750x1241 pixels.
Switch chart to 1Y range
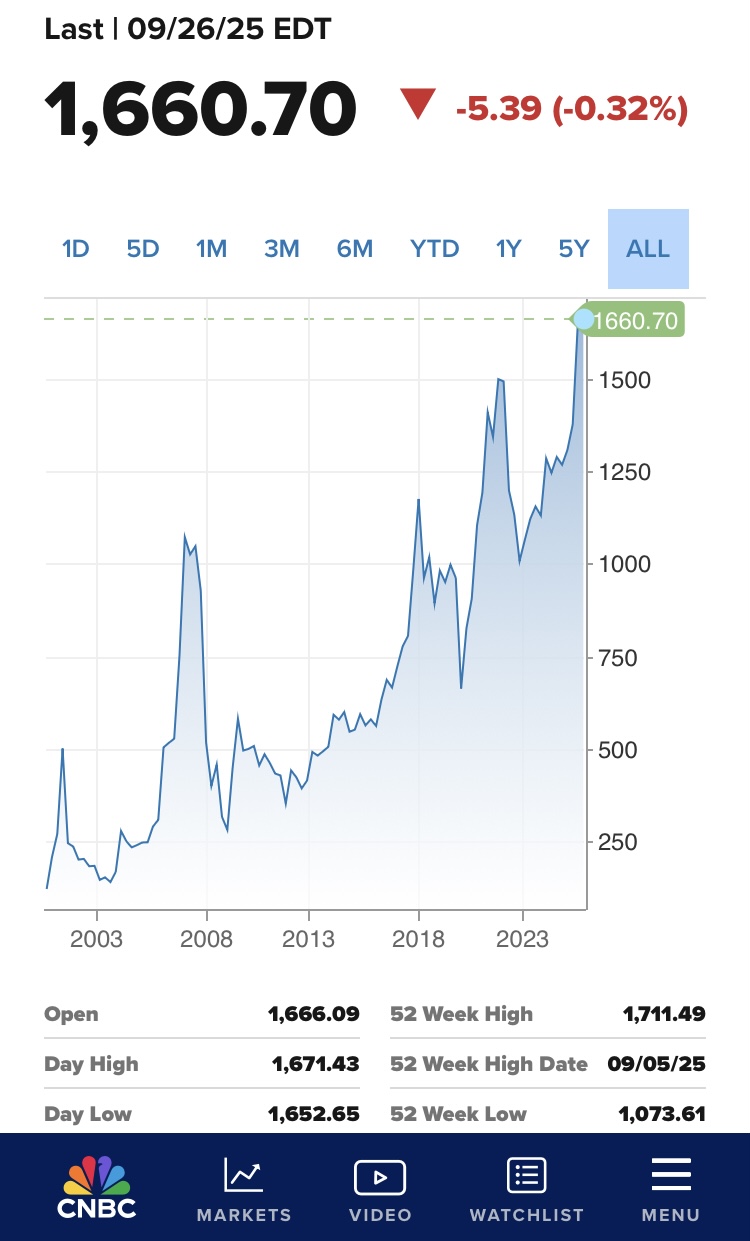click(509, 249)
